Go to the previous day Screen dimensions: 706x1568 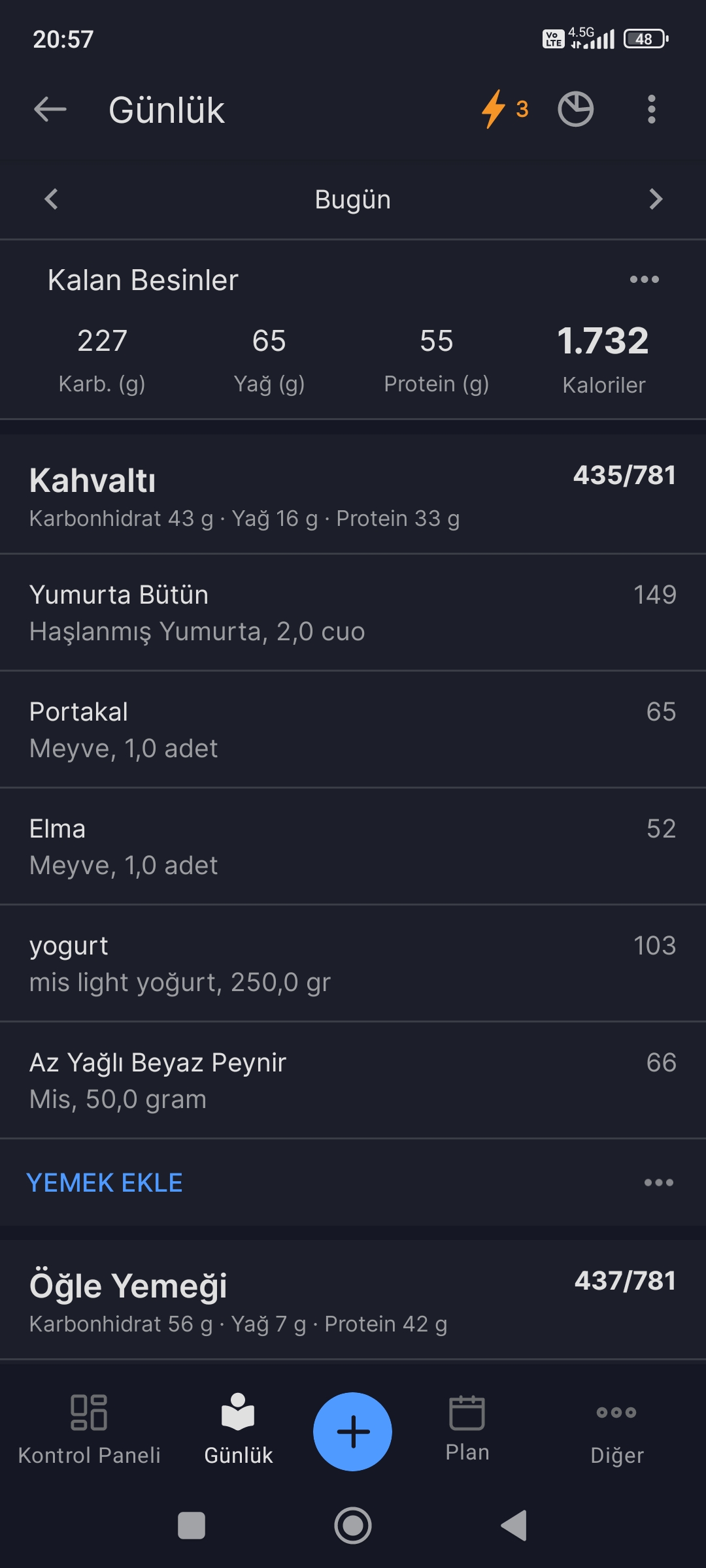(51, 199)
